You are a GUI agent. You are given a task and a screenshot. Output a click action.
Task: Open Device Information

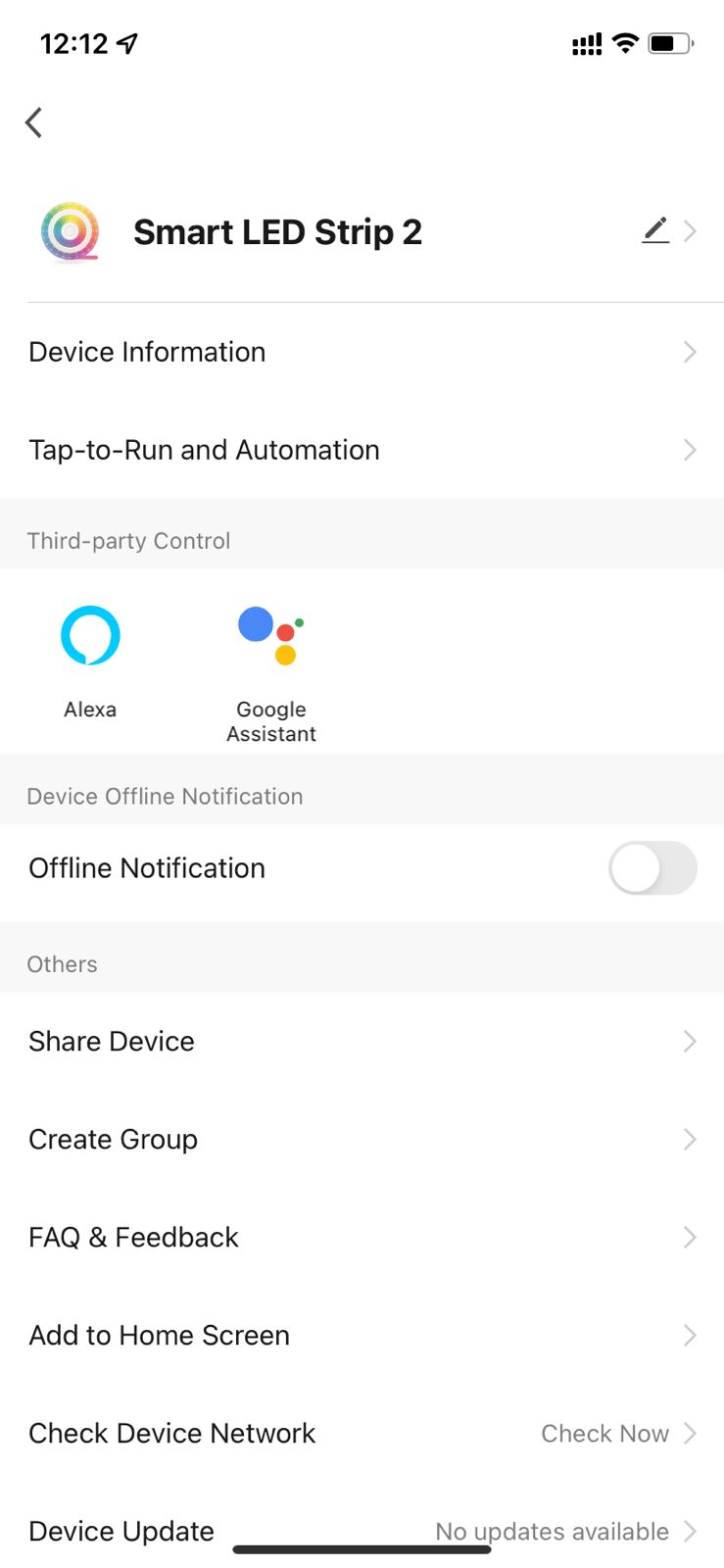[x=362, y=352]
